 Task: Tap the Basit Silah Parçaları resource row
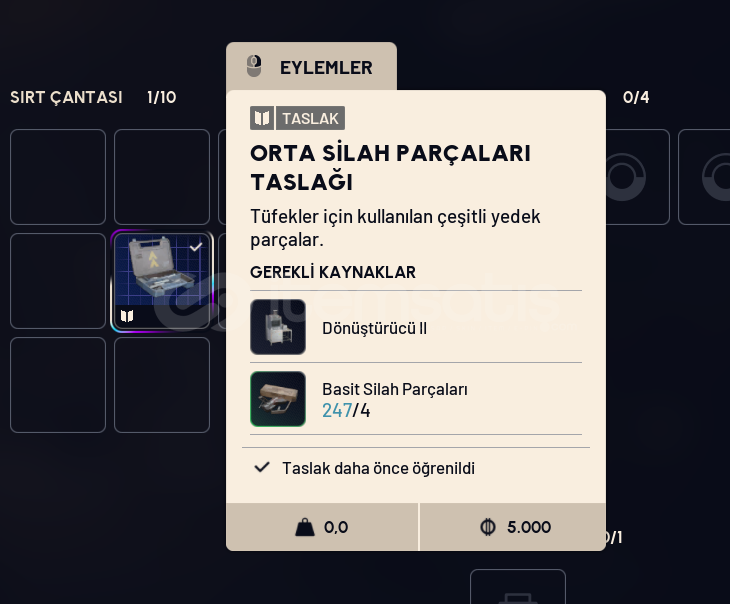415,399
